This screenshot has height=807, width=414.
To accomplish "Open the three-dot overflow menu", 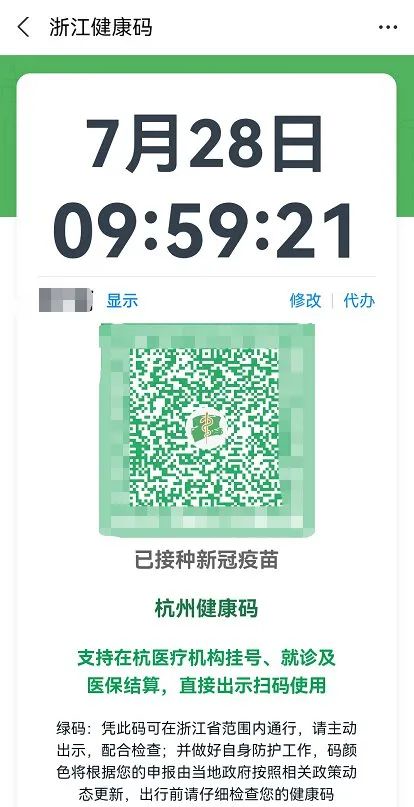I will [388, 27].
